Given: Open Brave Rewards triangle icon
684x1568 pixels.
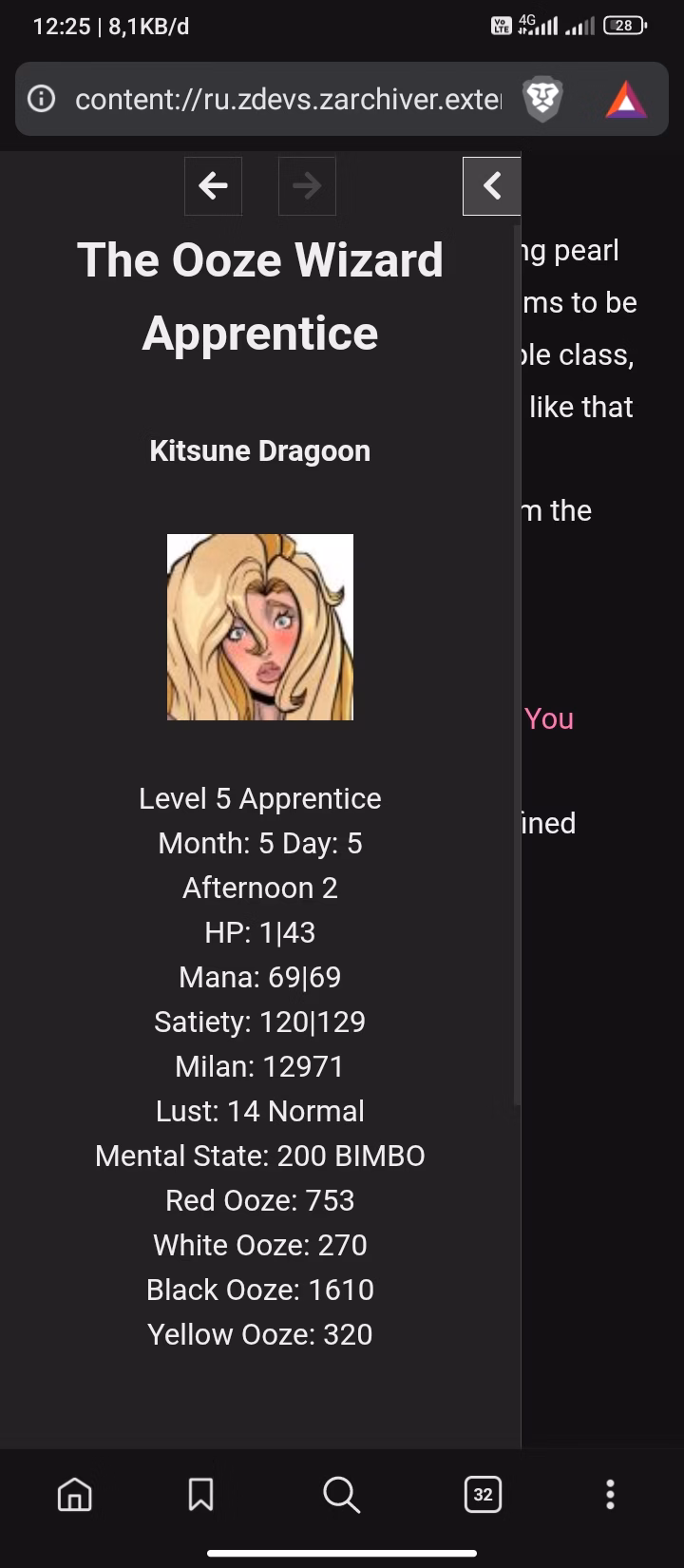Looking at the screenshot, I should click(625, 99).
